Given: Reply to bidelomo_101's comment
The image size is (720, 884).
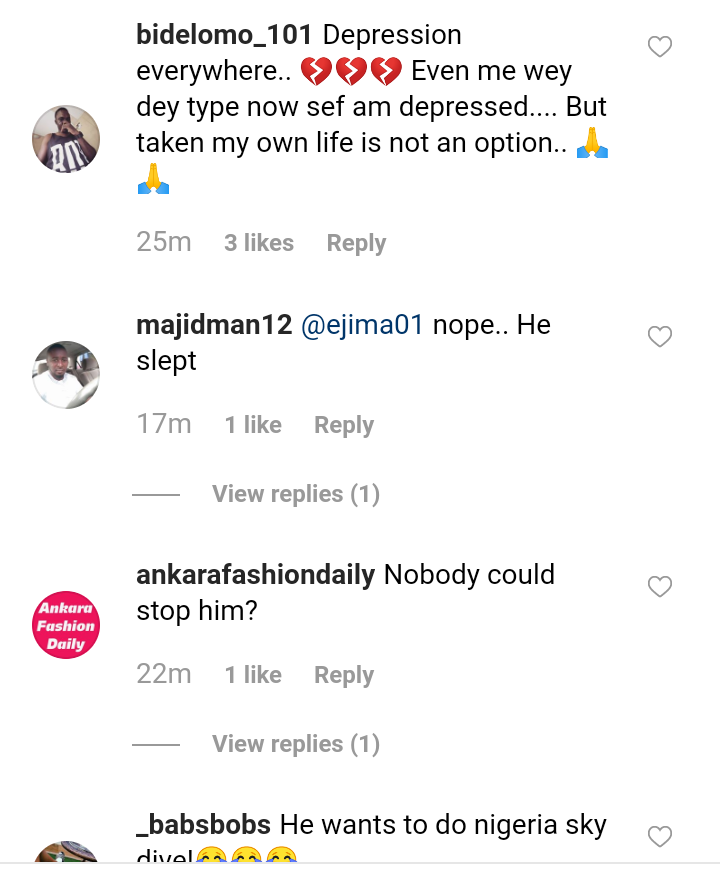Looking at the screenshot, I should pyautogui.click(x=356, y=243).
